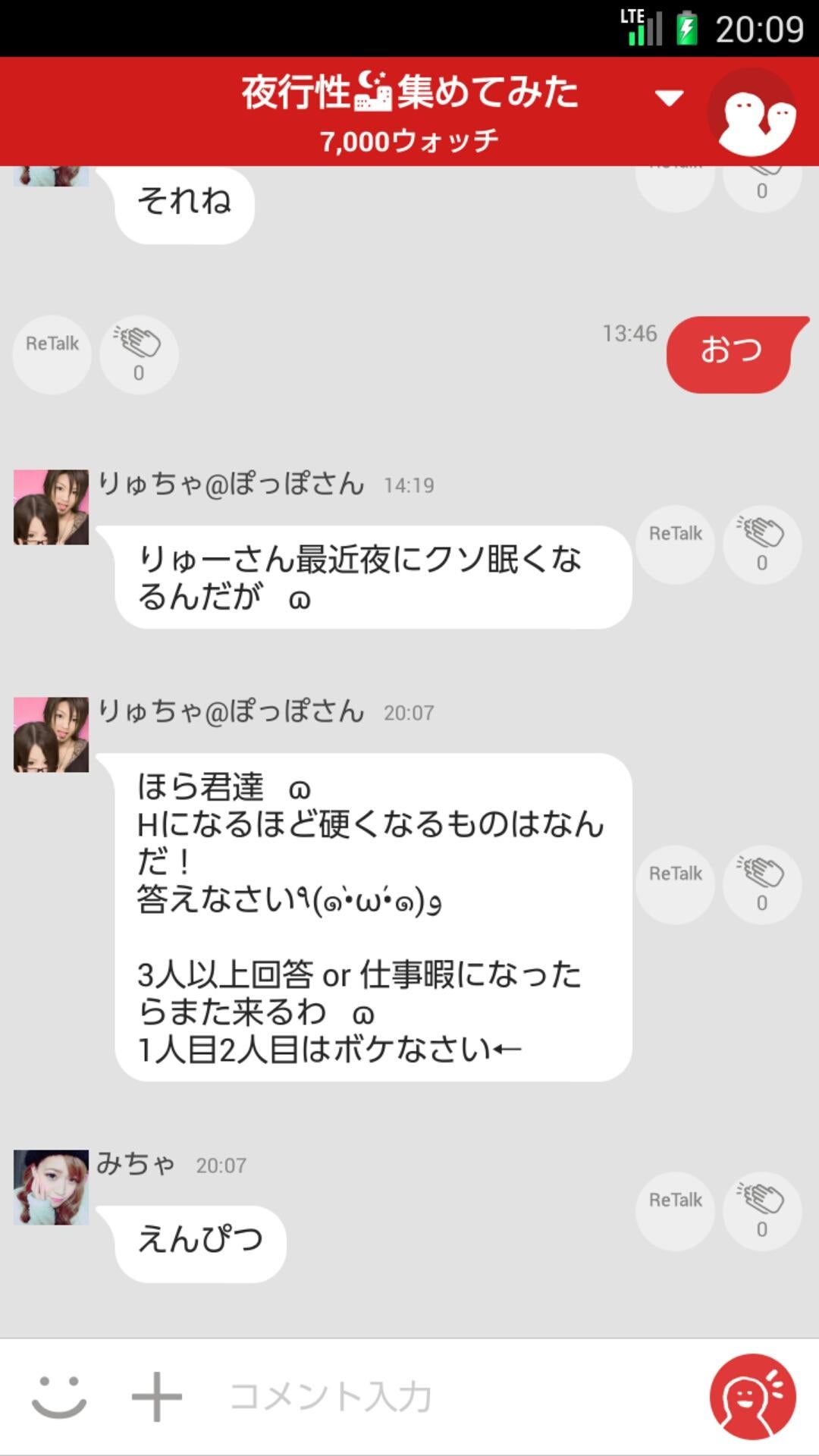
Task: ReTalk the ほら君達 message
Action: tap(675, 884)
